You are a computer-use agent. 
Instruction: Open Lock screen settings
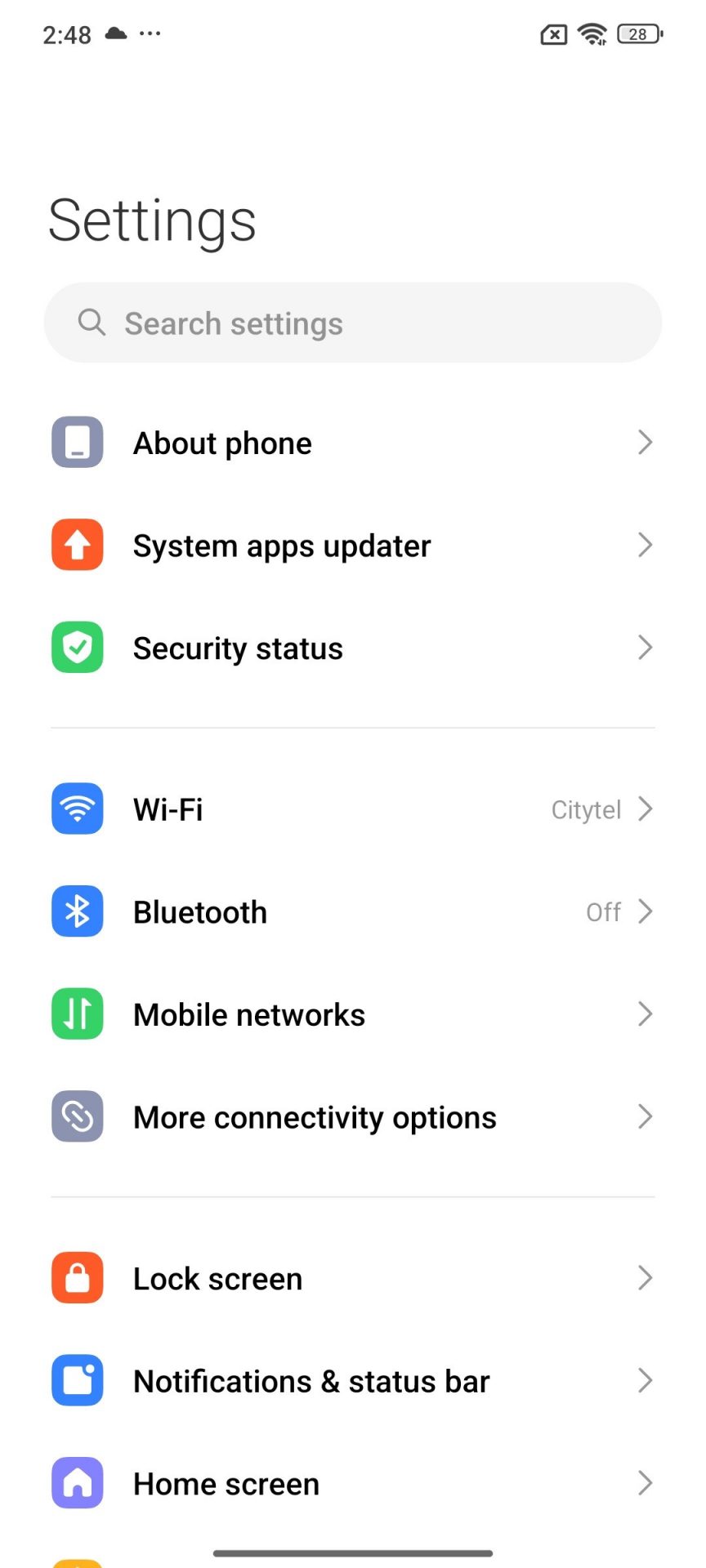point(351,1278)
